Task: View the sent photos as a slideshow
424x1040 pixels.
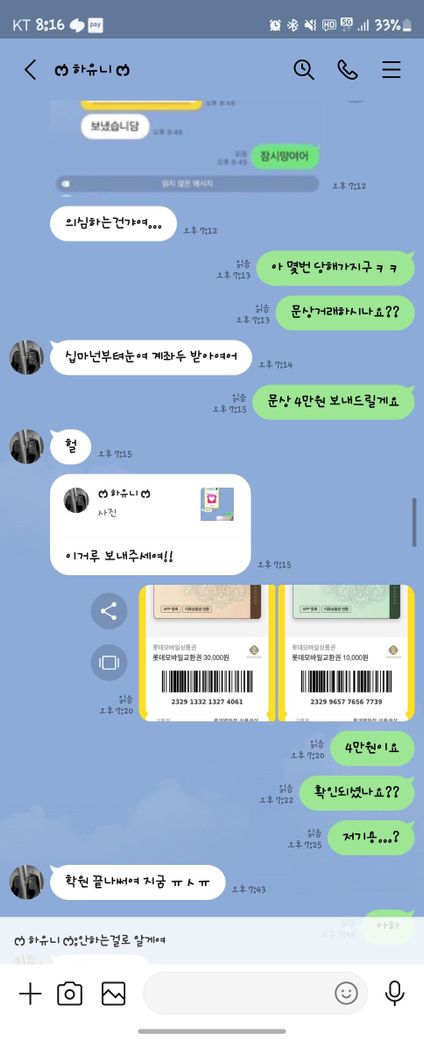Action: [x=109, y=663]
